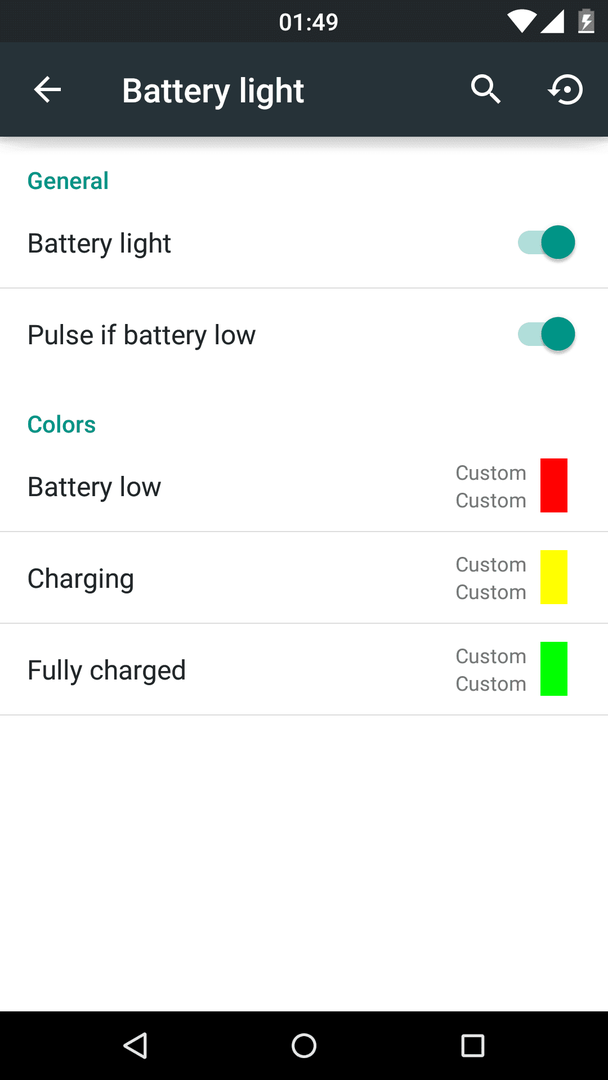Disable Pulse if battery low
This screenshot has height=1080, width=608.
click(x=547, y=335)
